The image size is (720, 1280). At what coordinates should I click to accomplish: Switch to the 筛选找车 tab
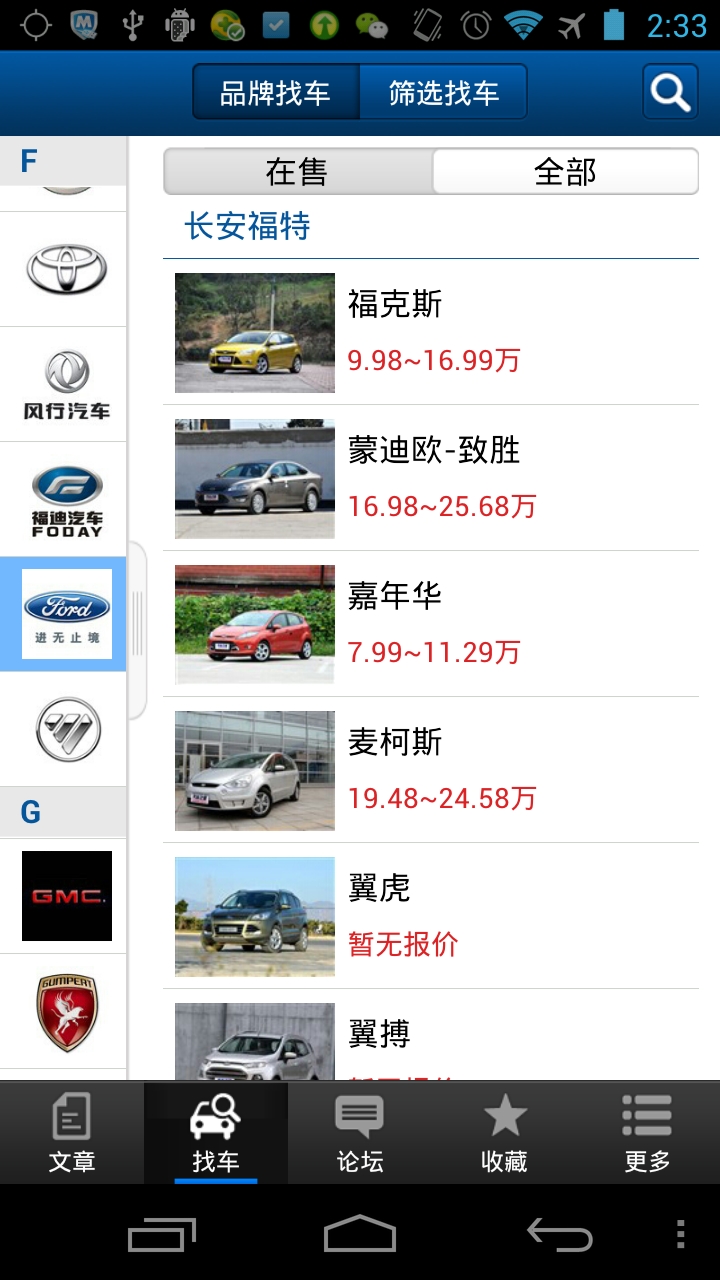pyautogui.click(x=443, y=92)
